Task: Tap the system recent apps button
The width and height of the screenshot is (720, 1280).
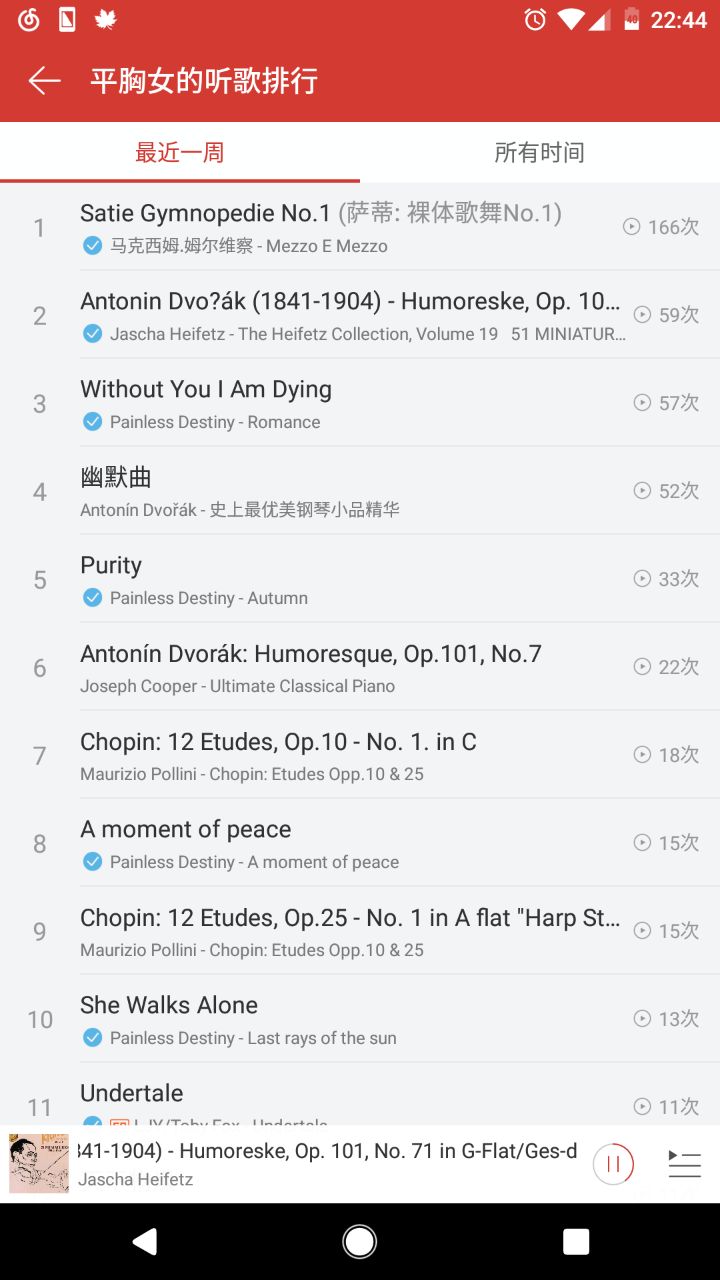Action: tap(576, 1241)
